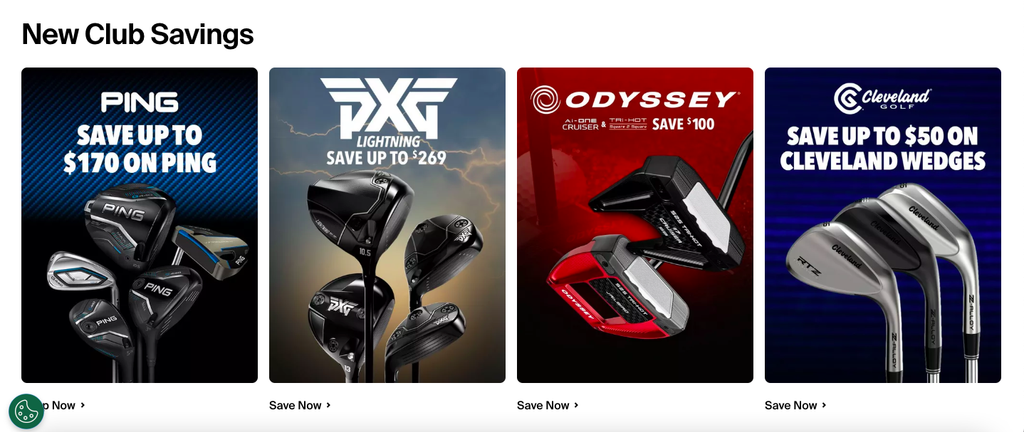The height and width of the screenshot is (432, 1024).
Task: Tap Save Now under the Cleveland banner
Action: tap(795, 405)
